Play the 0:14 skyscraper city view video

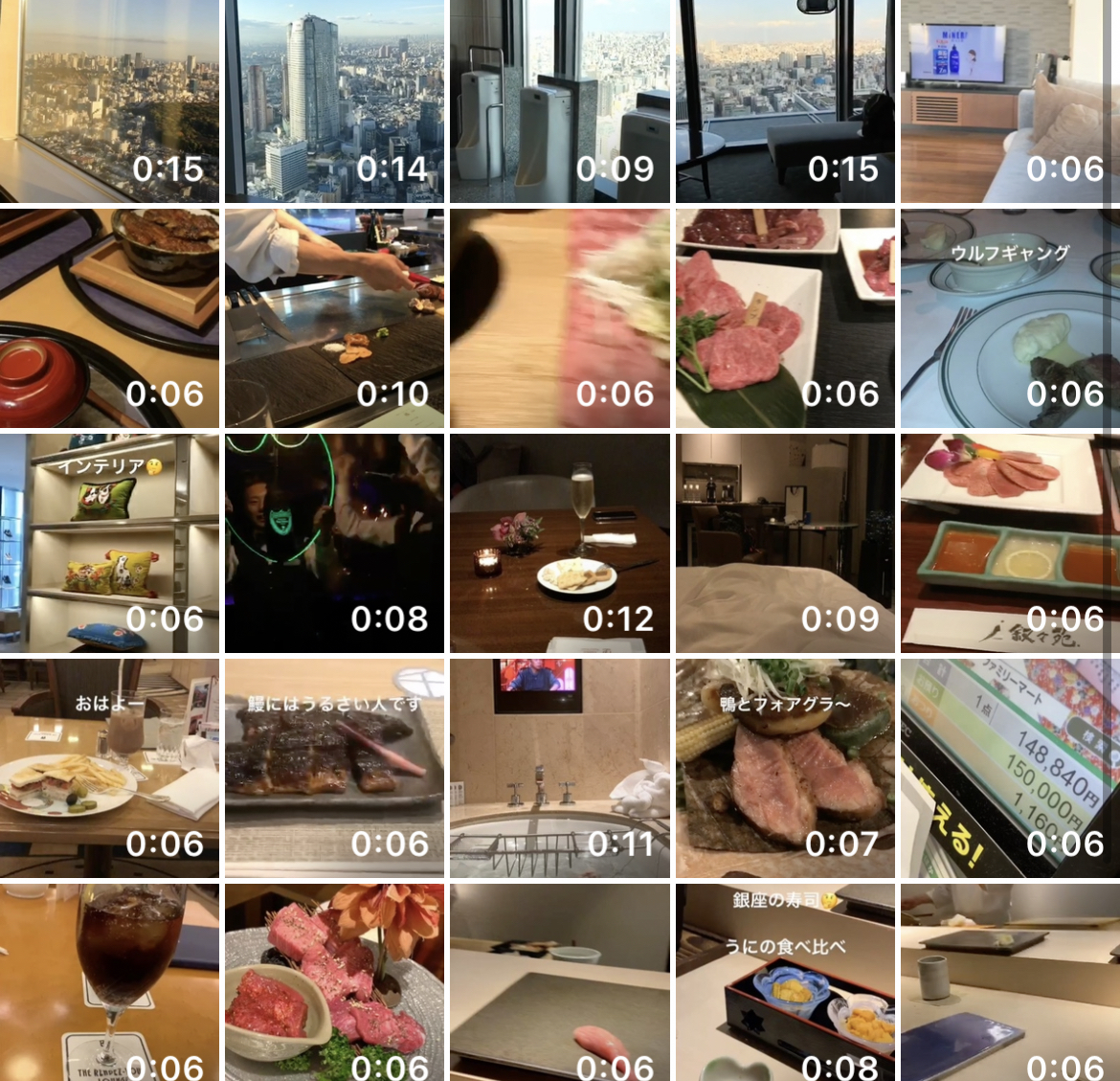click(334, 101)
